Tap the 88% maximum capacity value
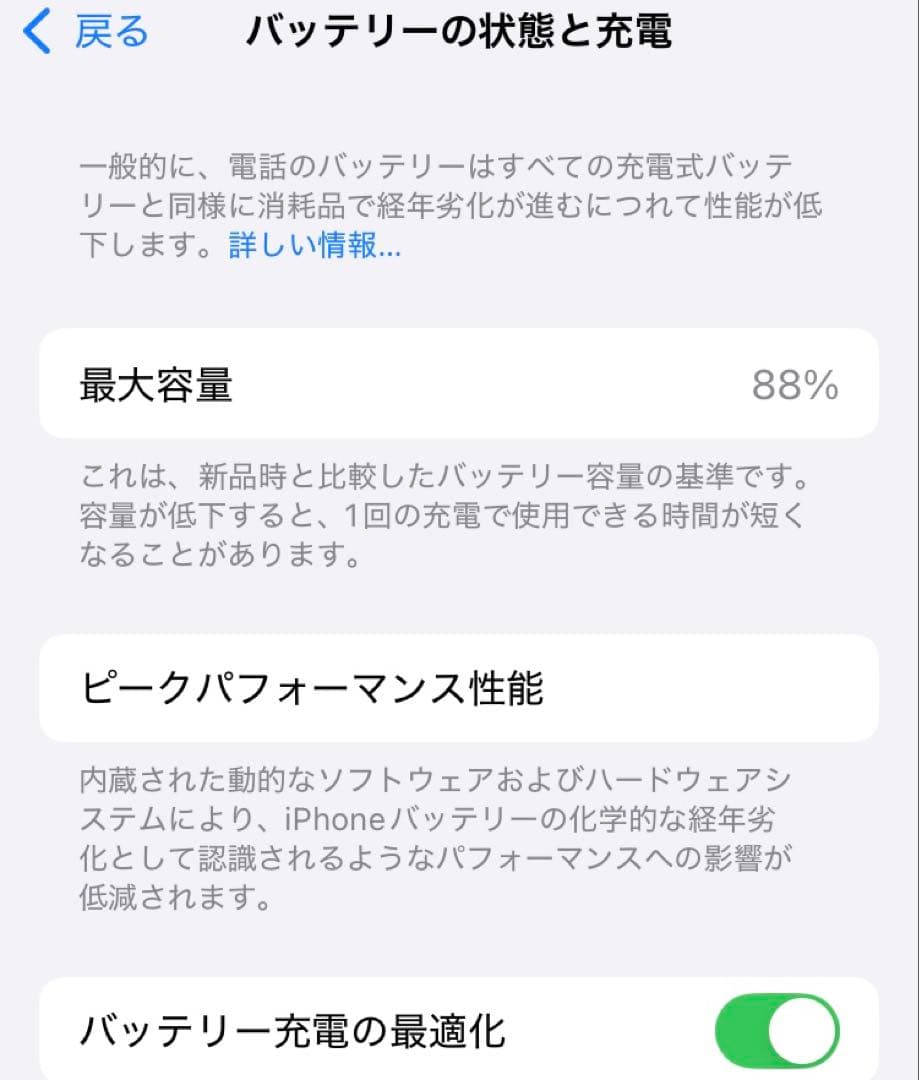This screenshot has height=1080, width=919. pyautogui.click(x=794, y=385)
